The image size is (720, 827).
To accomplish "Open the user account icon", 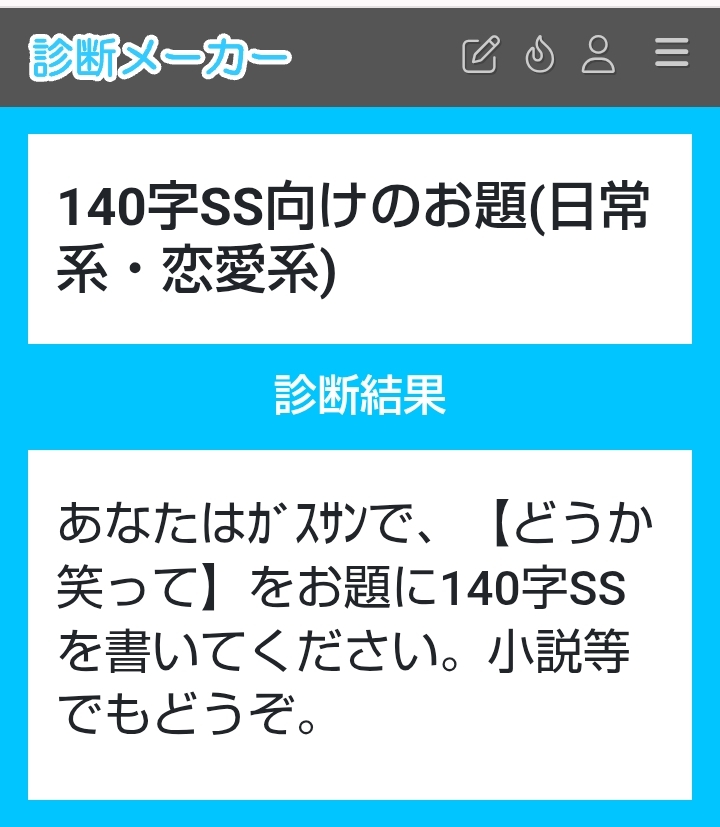I will point(599,55).
